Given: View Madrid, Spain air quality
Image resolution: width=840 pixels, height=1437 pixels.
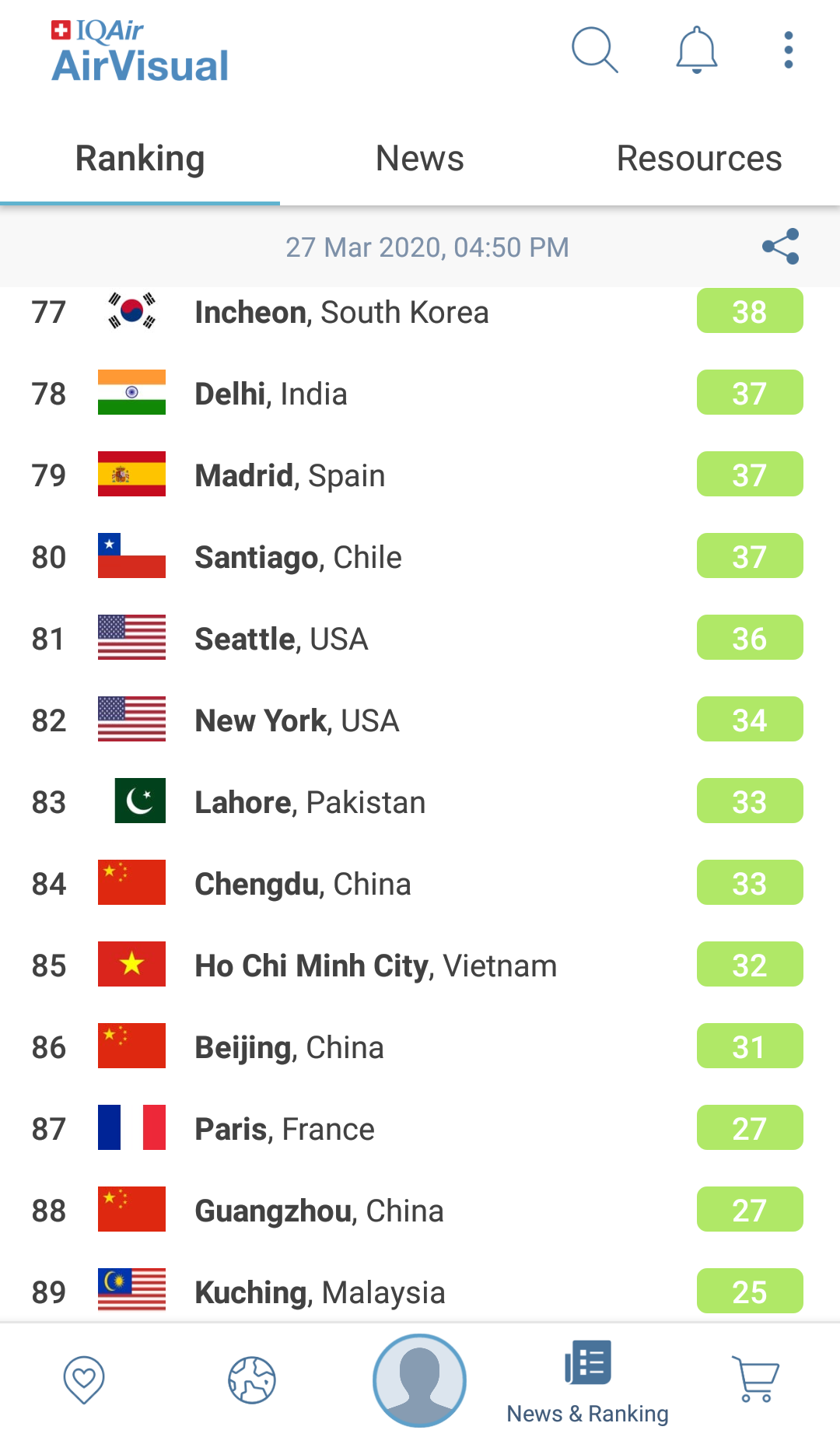Looking at the screenshot, I should [420, 475].
